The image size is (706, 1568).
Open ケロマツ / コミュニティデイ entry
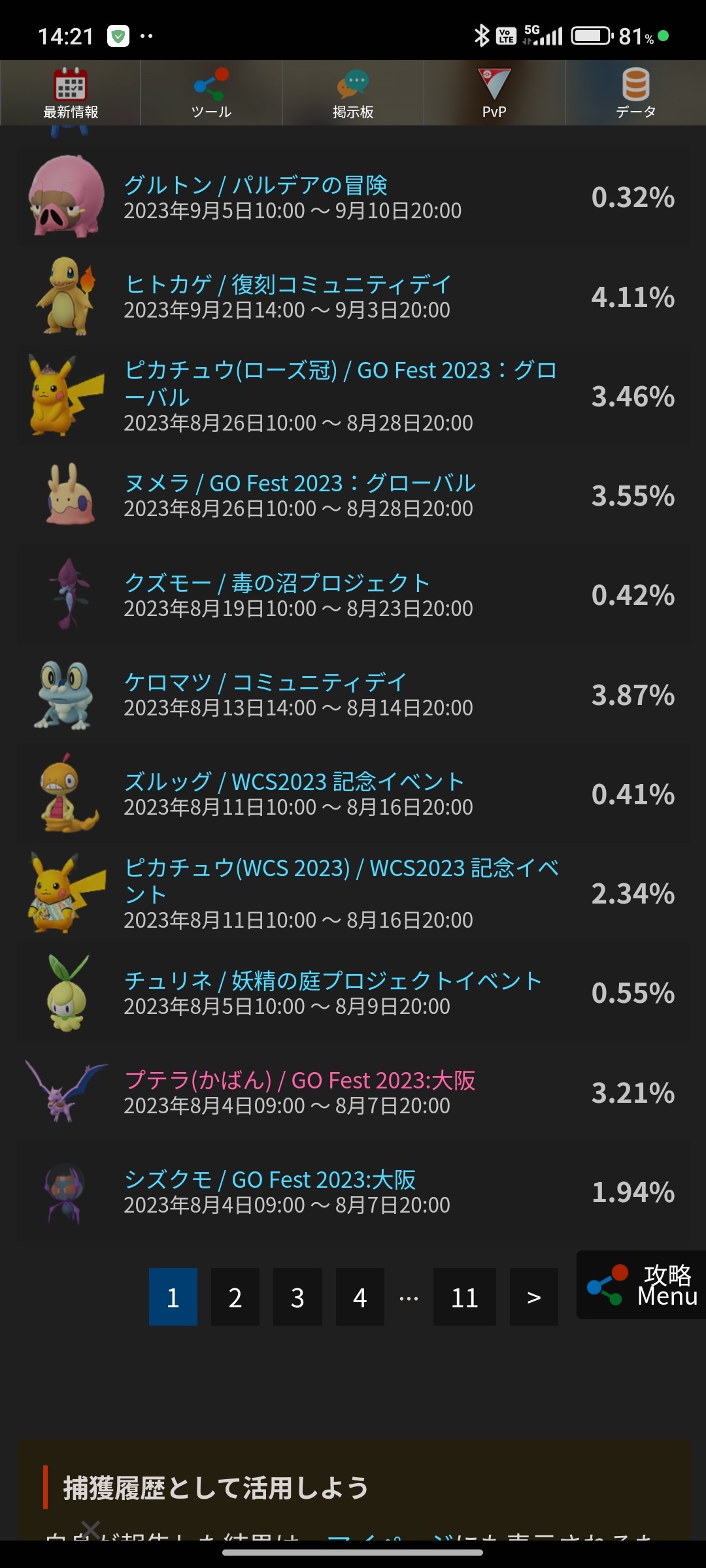[265, 683]
